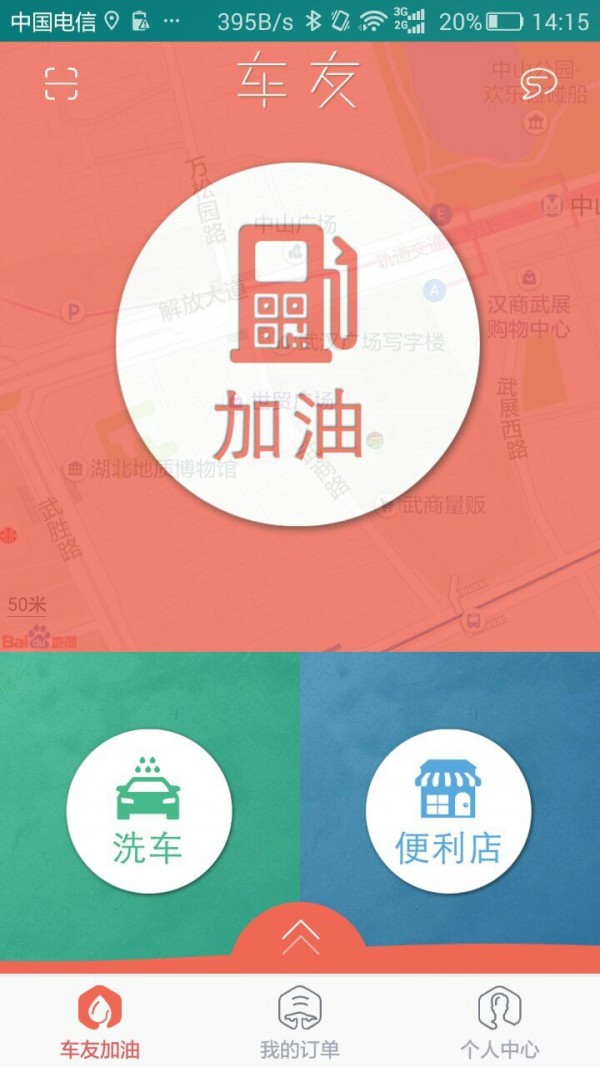Open the messages chat bubble icon
Screen dimensions: 600x1067
click(x=539, y=83)
